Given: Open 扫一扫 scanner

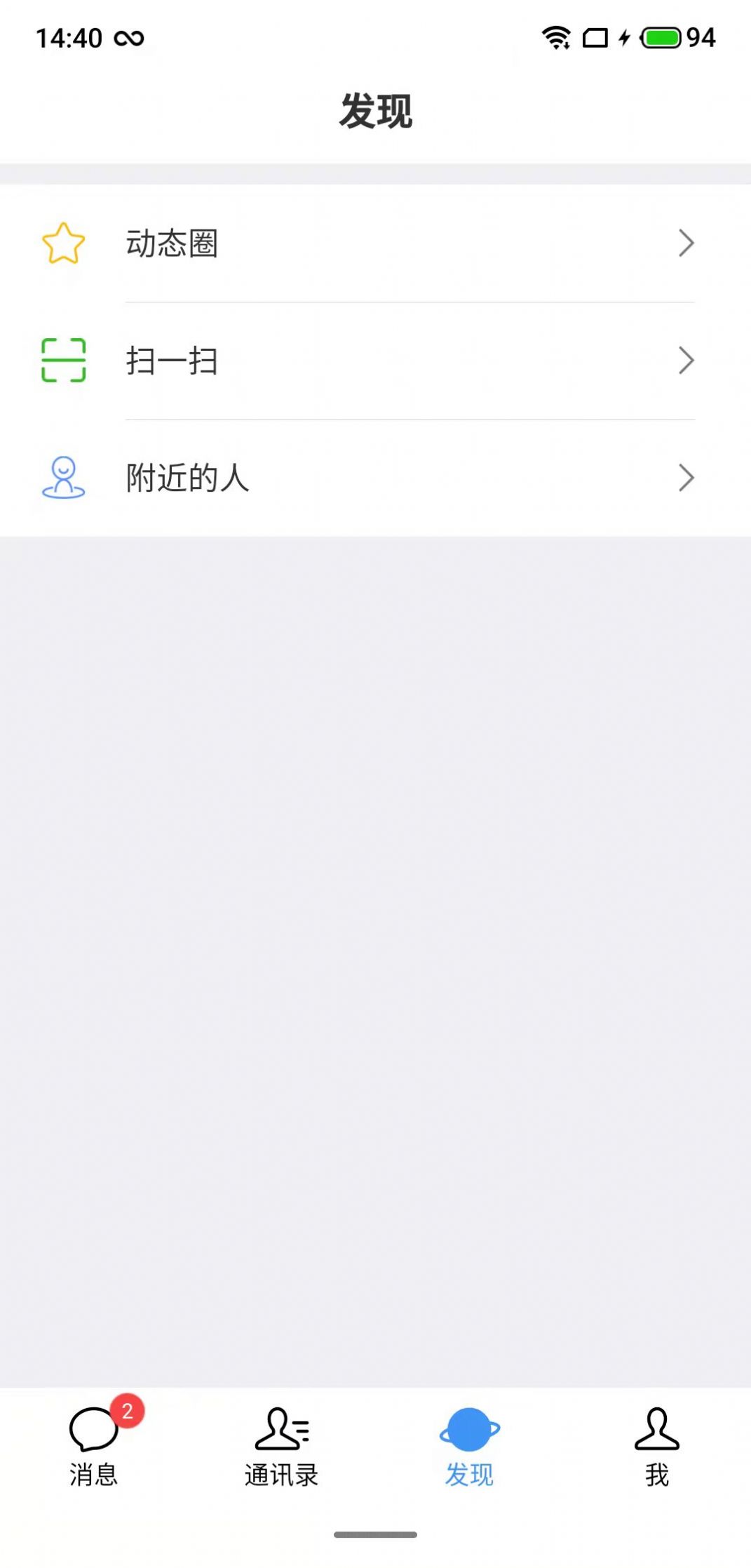Looking at the screenshot, I should point(375,361).
